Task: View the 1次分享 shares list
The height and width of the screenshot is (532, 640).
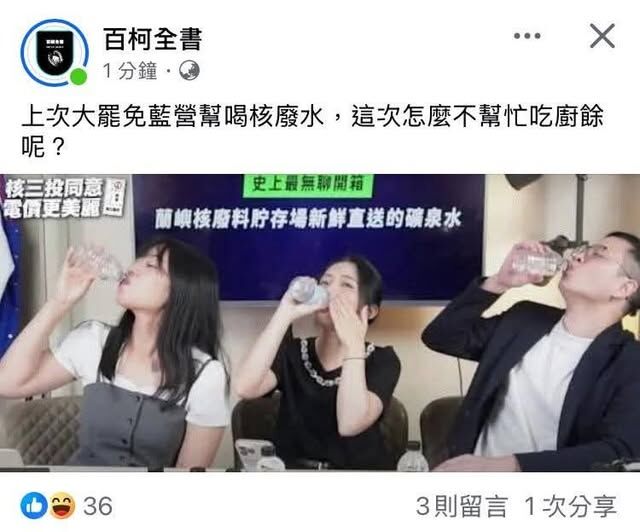Action: click(571, 506)
